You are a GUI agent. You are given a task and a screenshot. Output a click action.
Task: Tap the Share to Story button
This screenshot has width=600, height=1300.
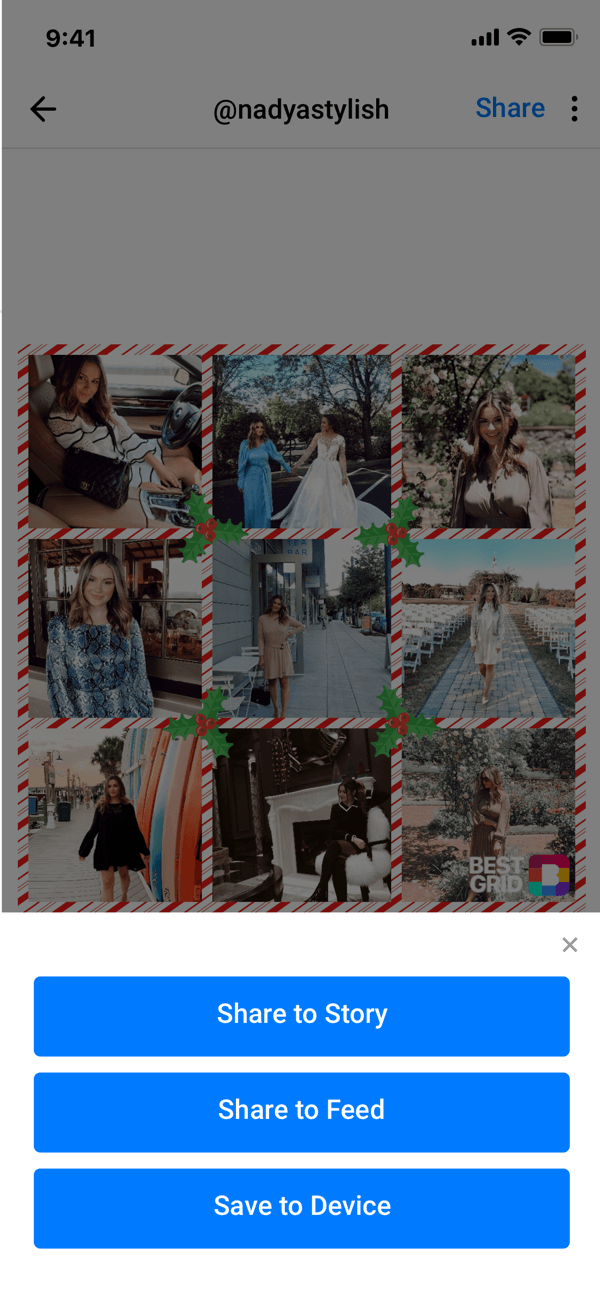[301, 1015]
